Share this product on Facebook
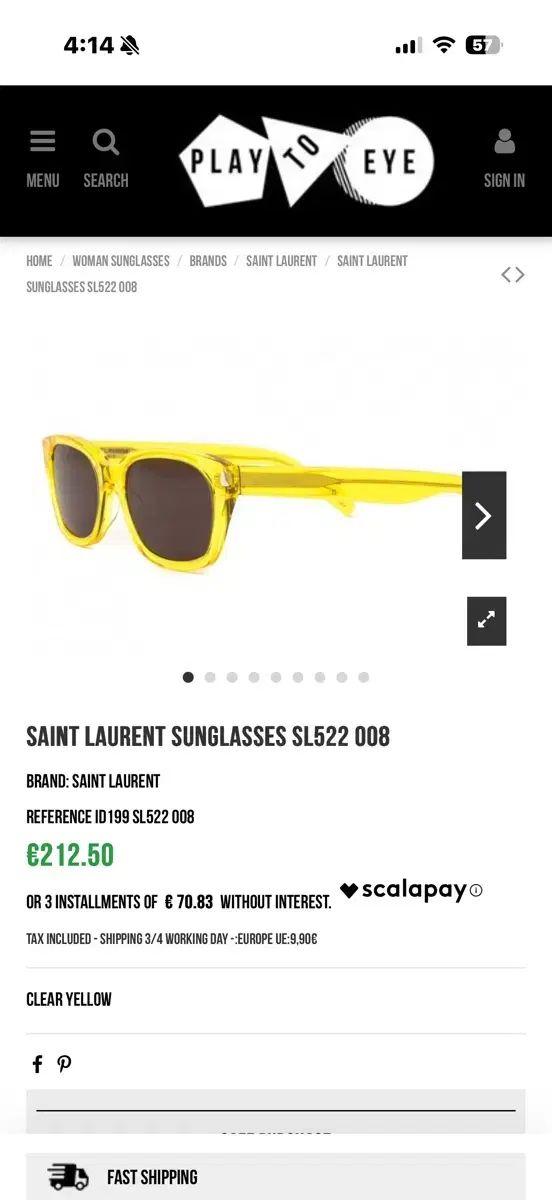This screenshot has width=552, height=1200. [37, 1064]
